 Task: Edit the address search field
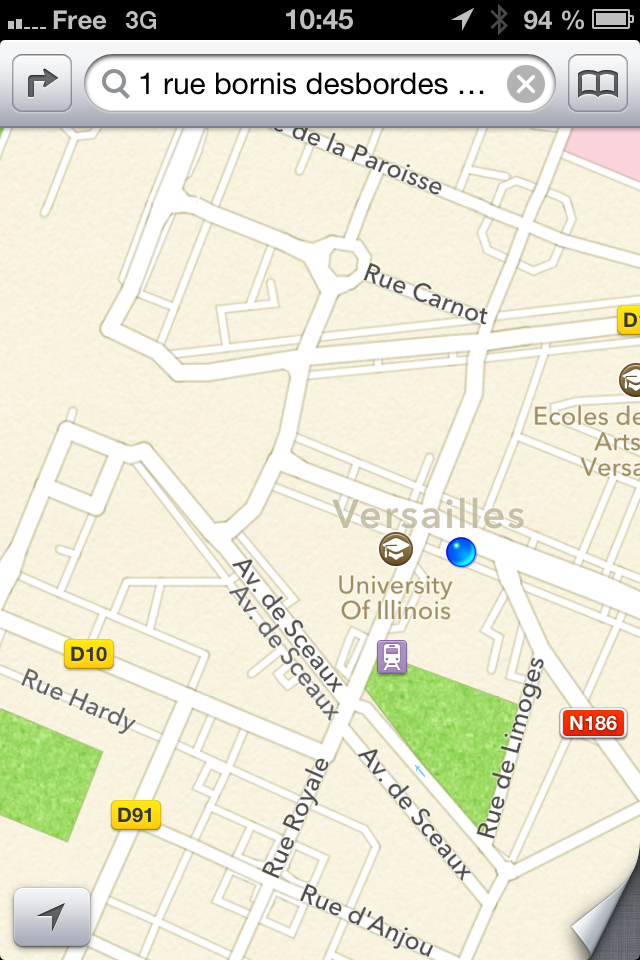[310, 84]
